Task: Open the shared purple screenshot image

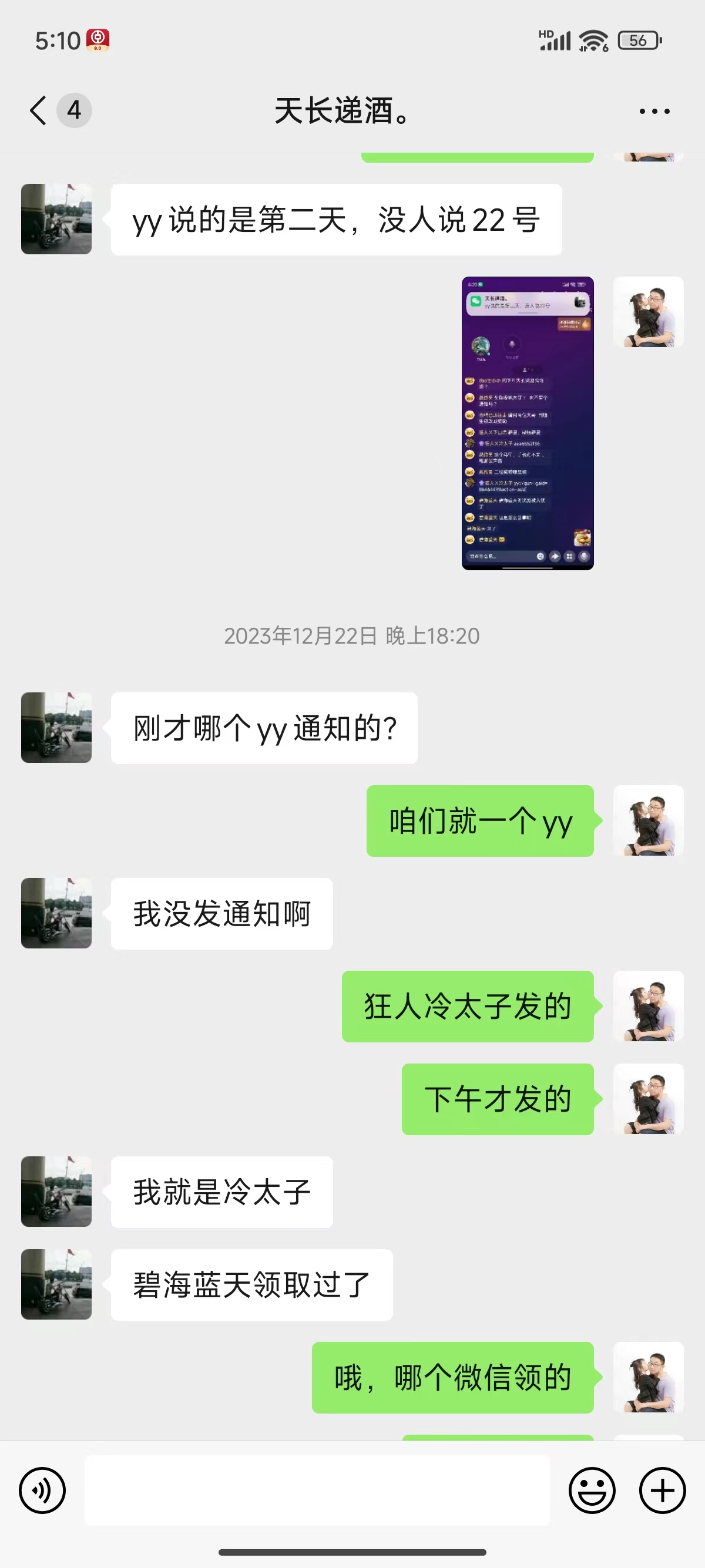Action: tap(527, 423)
